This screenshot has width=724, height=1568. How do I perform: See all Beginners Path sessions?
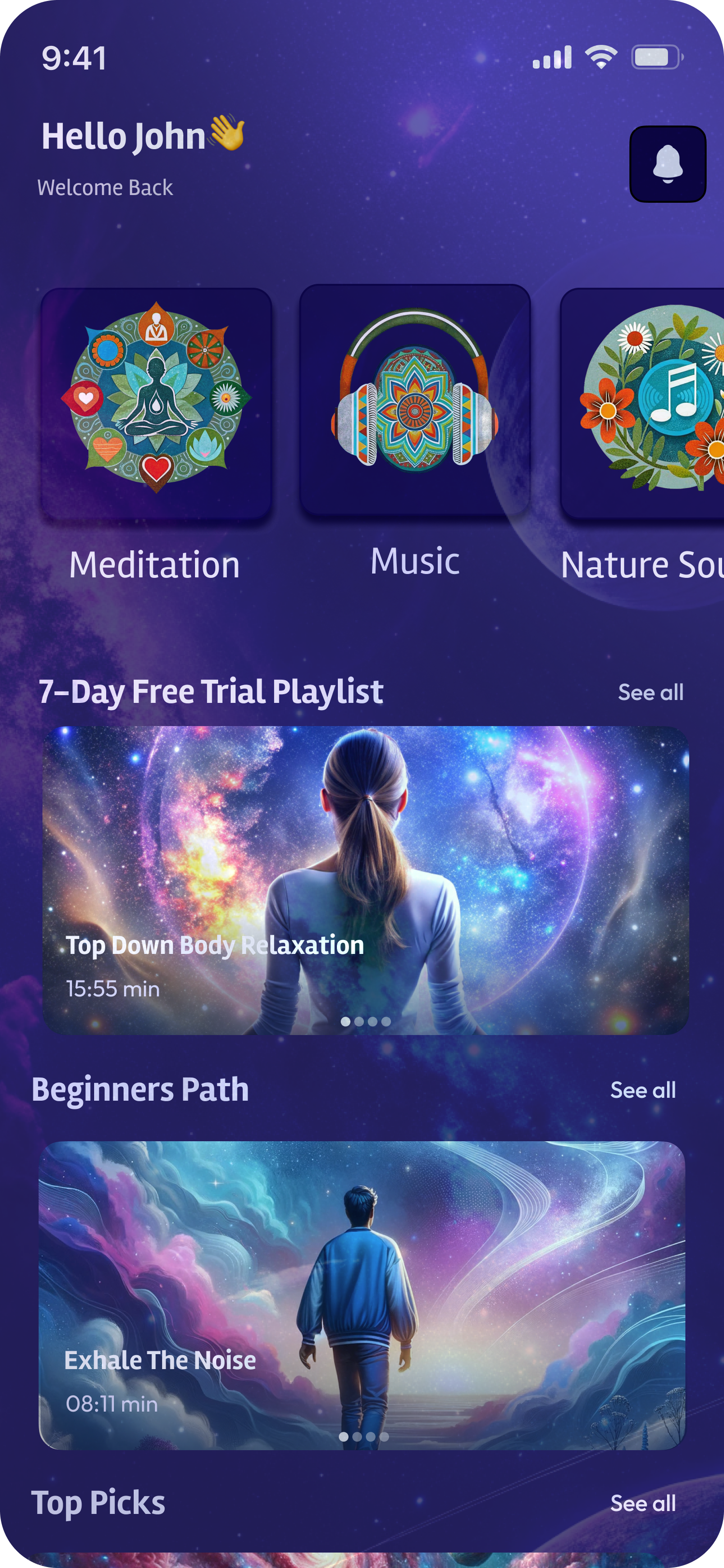642,1090
